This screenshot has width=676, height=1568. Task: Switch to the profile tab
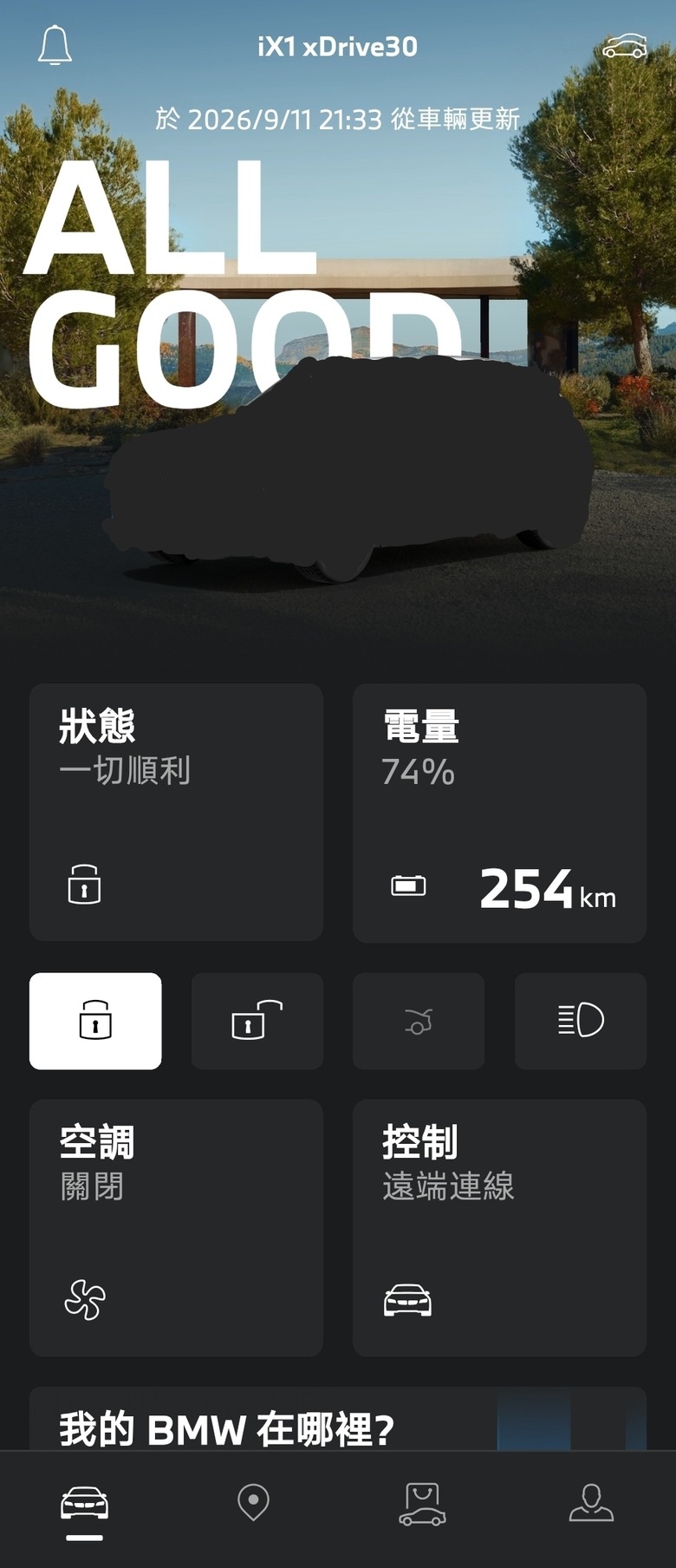coord(591,1502)
